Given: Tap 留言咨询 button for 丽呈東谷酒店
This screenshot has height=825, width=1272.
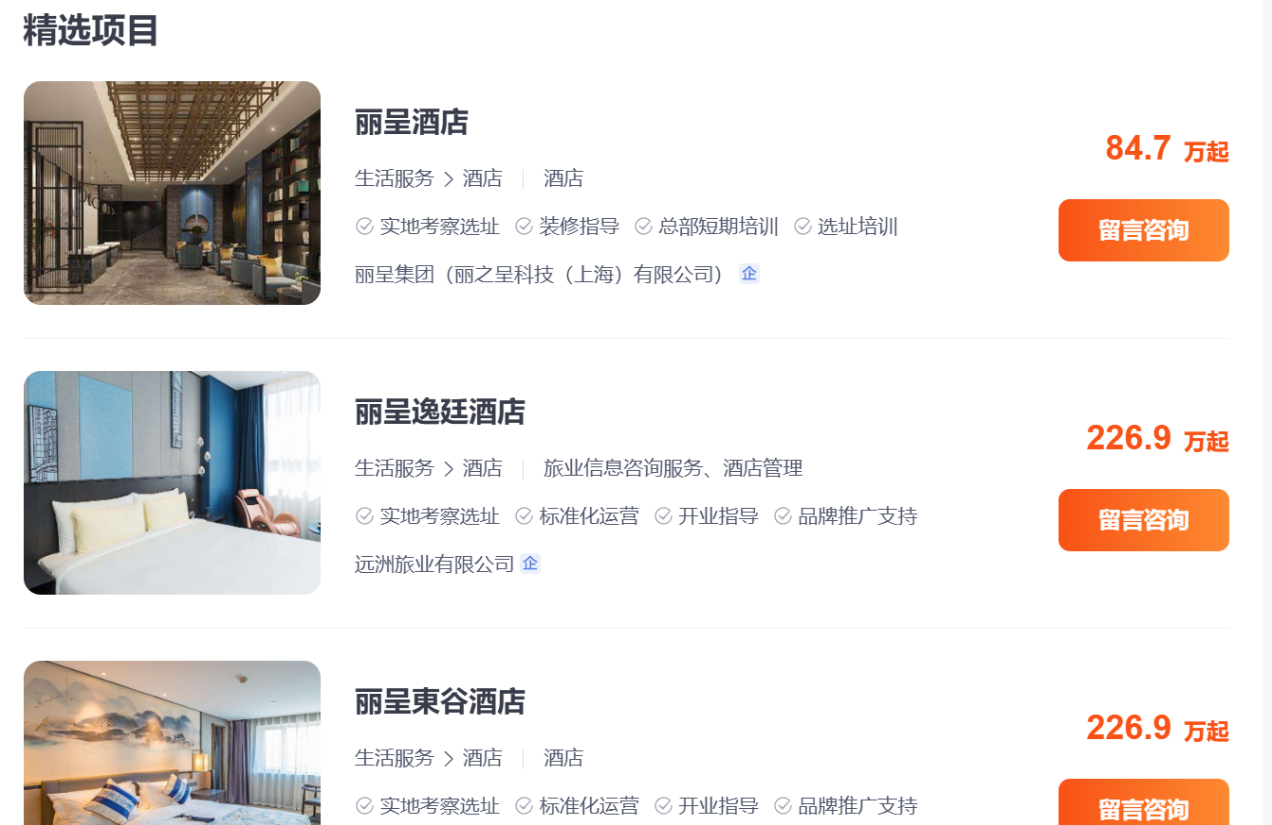Looking at the screenshot, I should (x=1143, y=806).
